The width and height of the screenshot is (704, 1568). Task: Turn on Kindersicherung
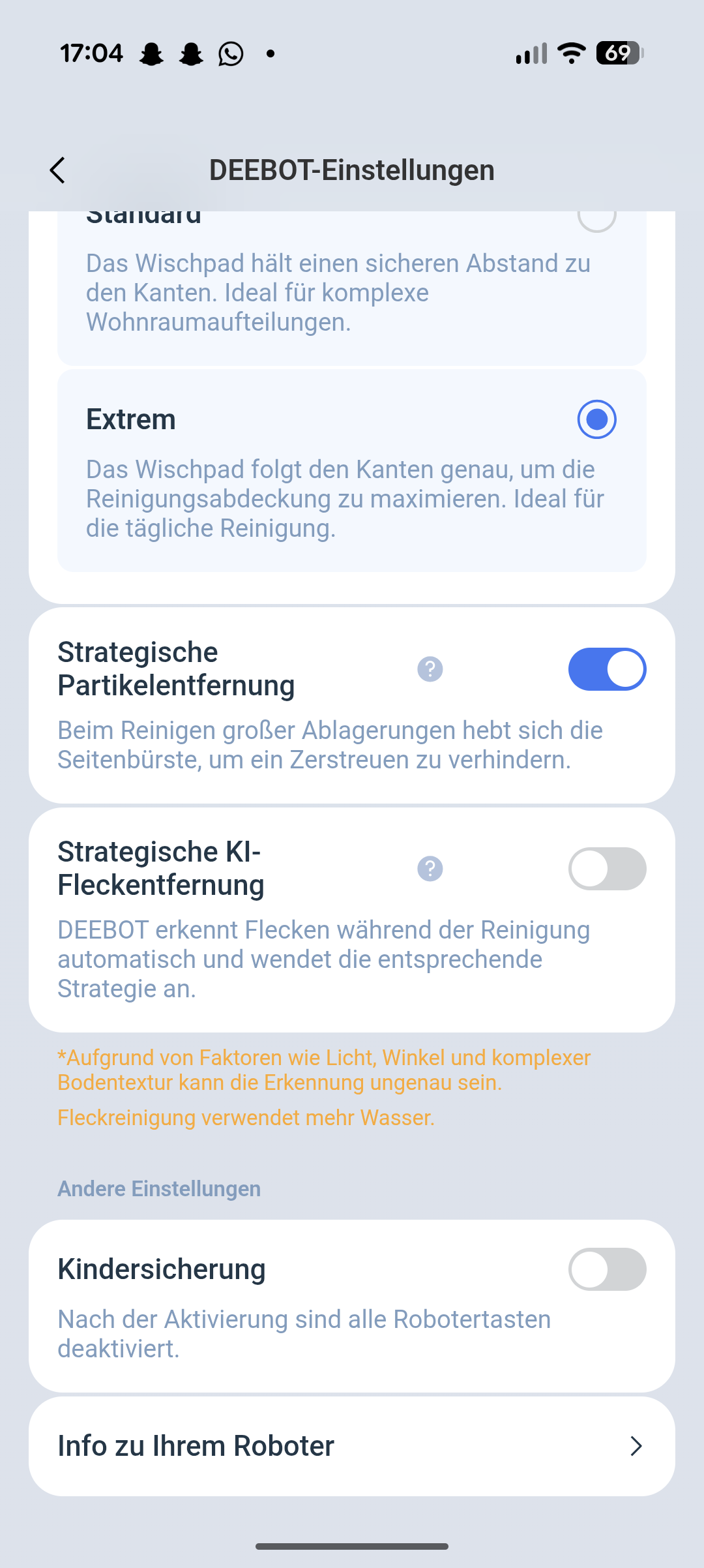click(607, 1269)
